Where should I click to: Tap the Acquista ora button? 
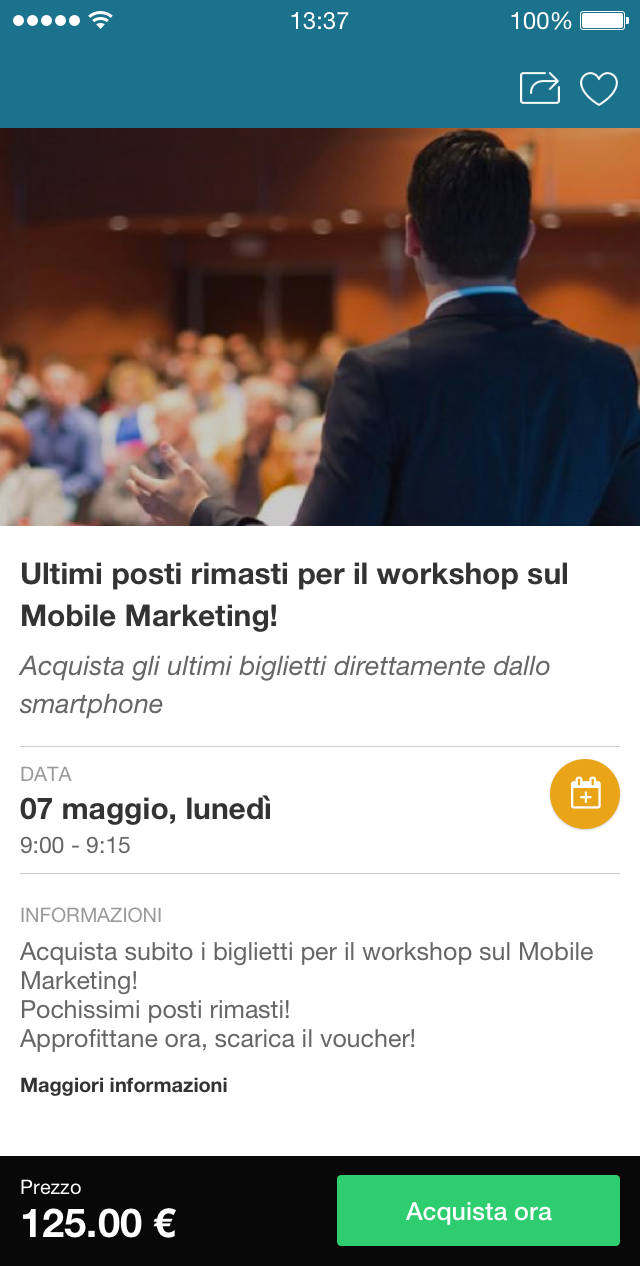478,1211
